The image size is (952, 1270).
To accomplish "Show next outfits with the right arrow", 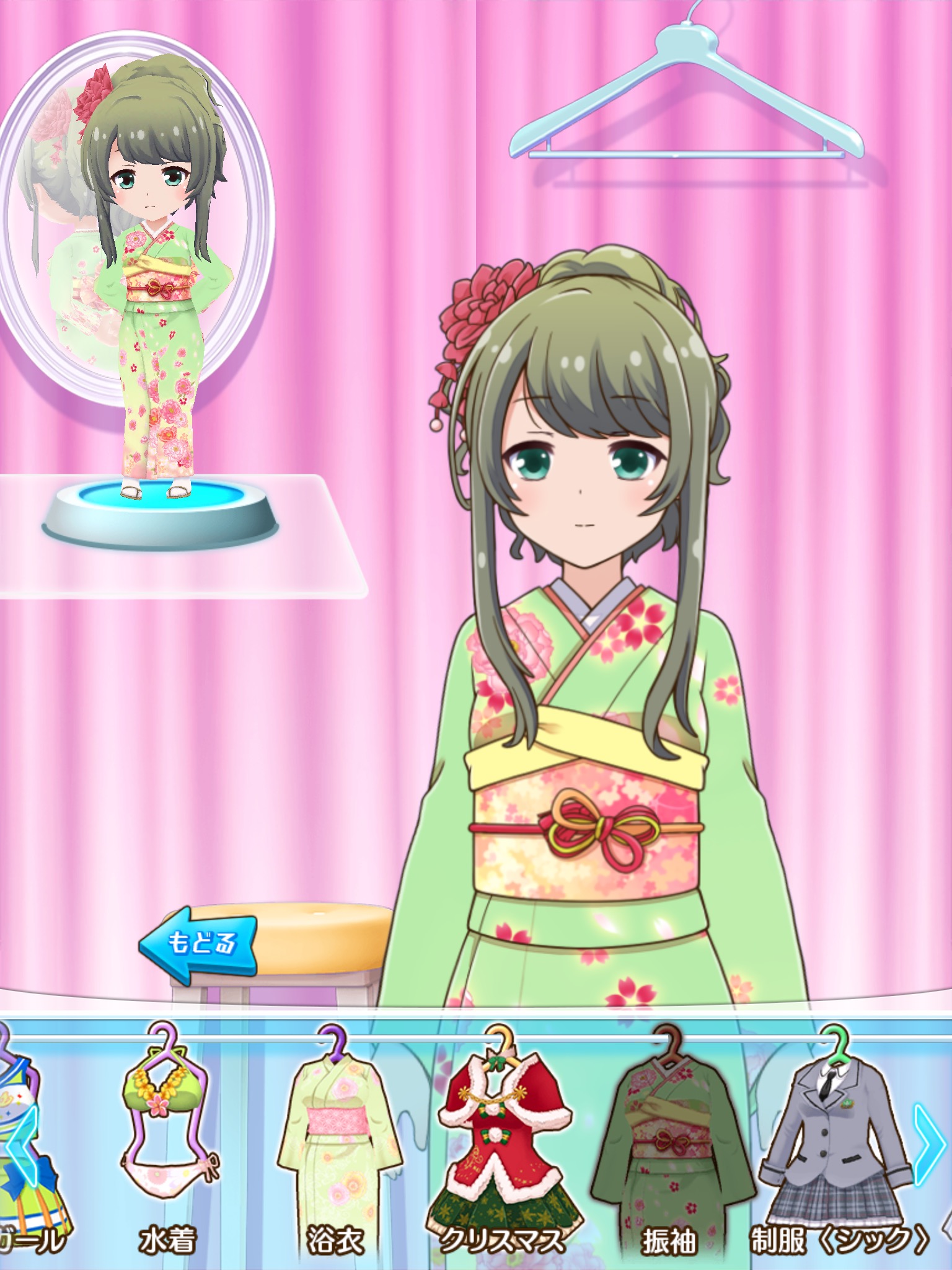I will pyautogui.click(x=930, y=1142).
